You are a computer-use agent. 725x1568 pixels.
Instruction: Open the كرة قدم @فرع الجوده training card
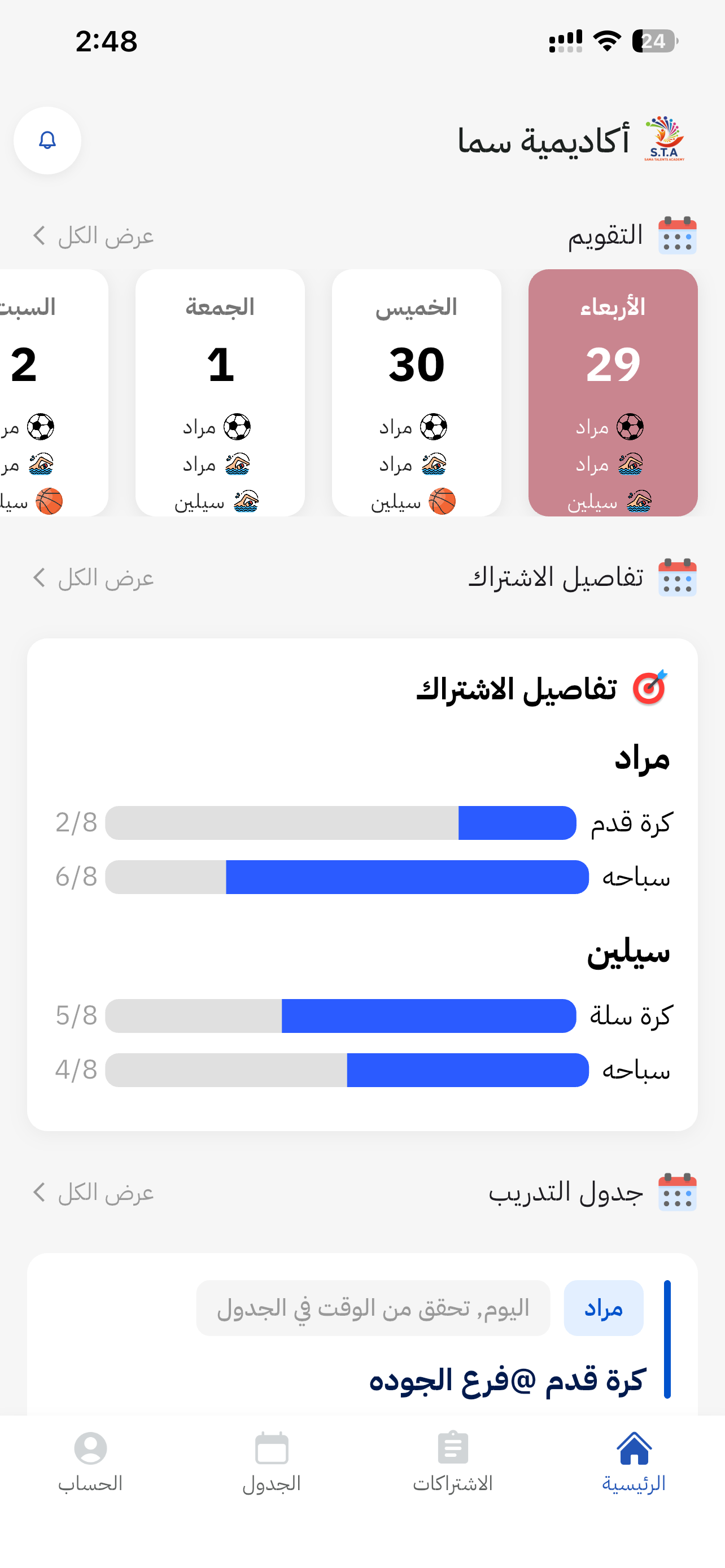point(362,1334)
